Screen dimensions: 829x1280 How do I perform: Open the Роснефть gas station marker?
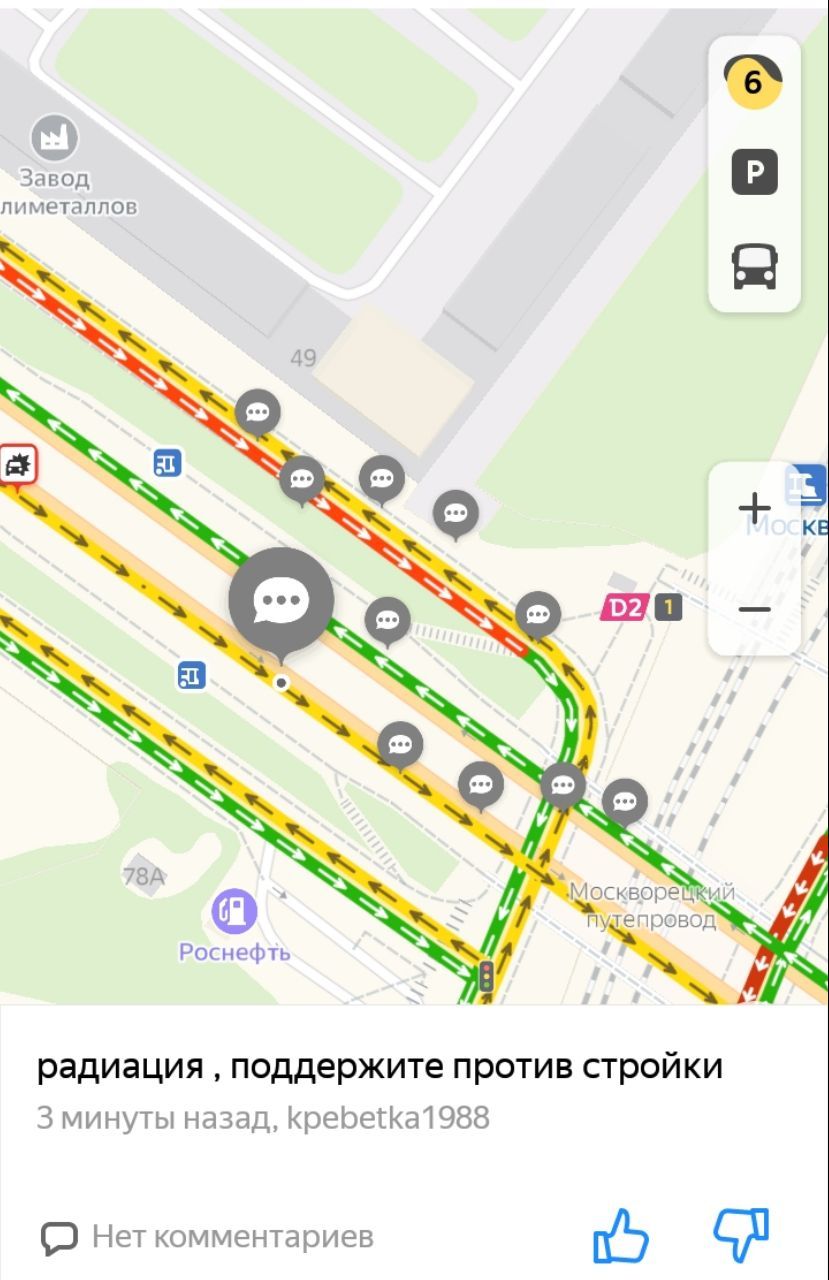(235, 911)
